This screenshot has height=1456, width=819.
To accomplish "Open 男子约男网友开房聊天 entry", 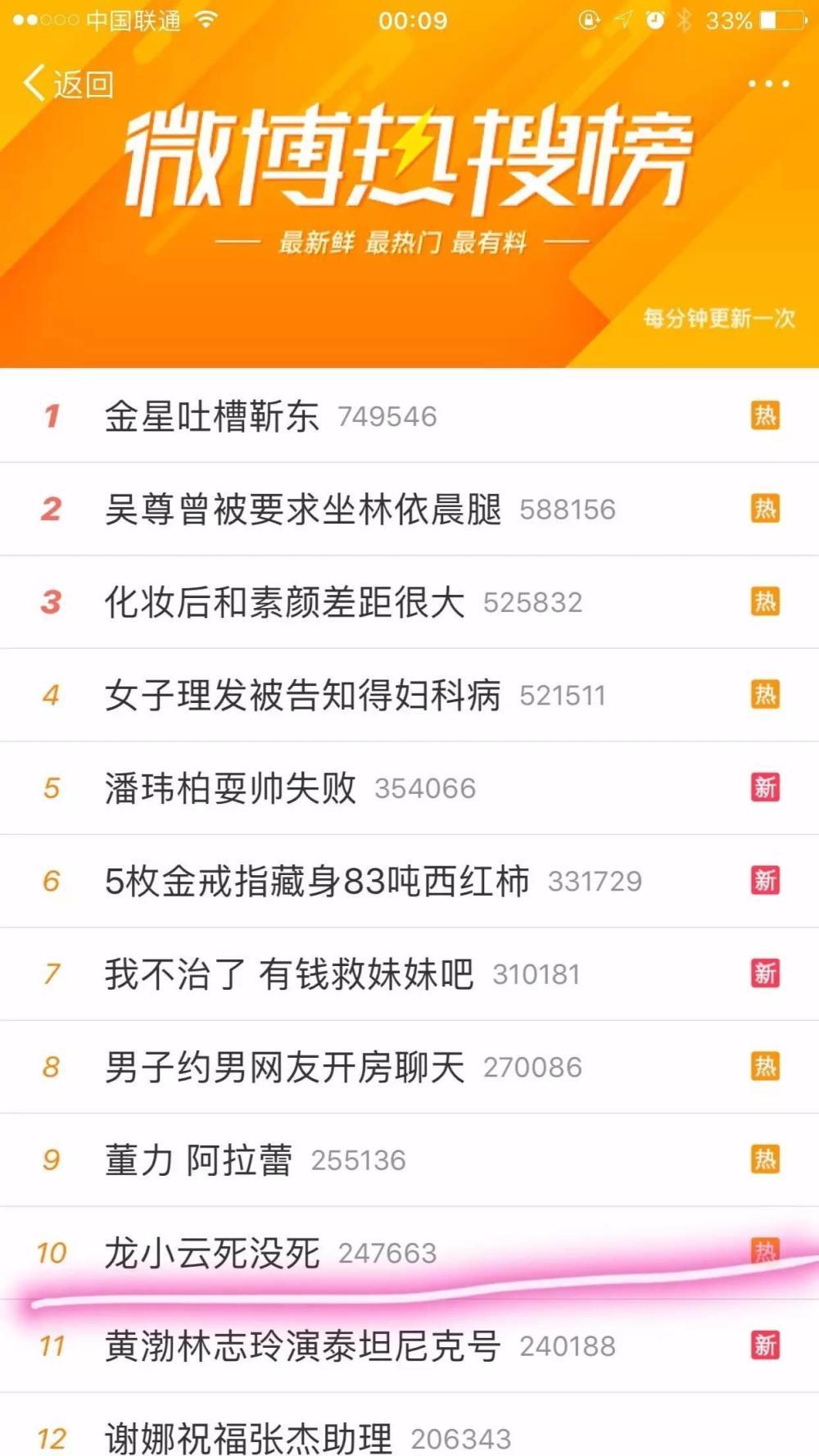I will [x=409, y=1067].
